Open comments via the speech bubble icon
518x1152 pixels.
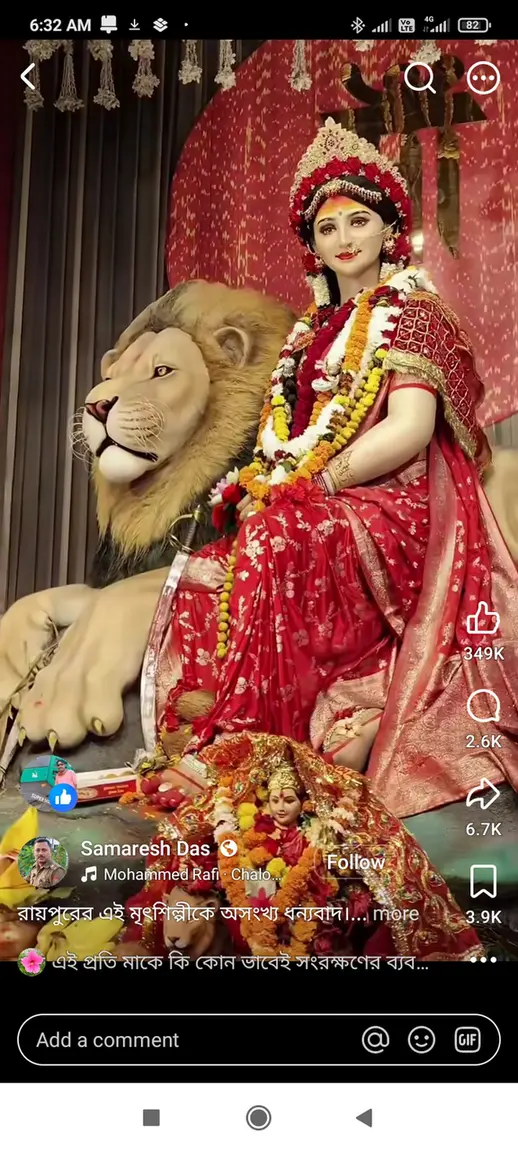click(x=483, y=707)
